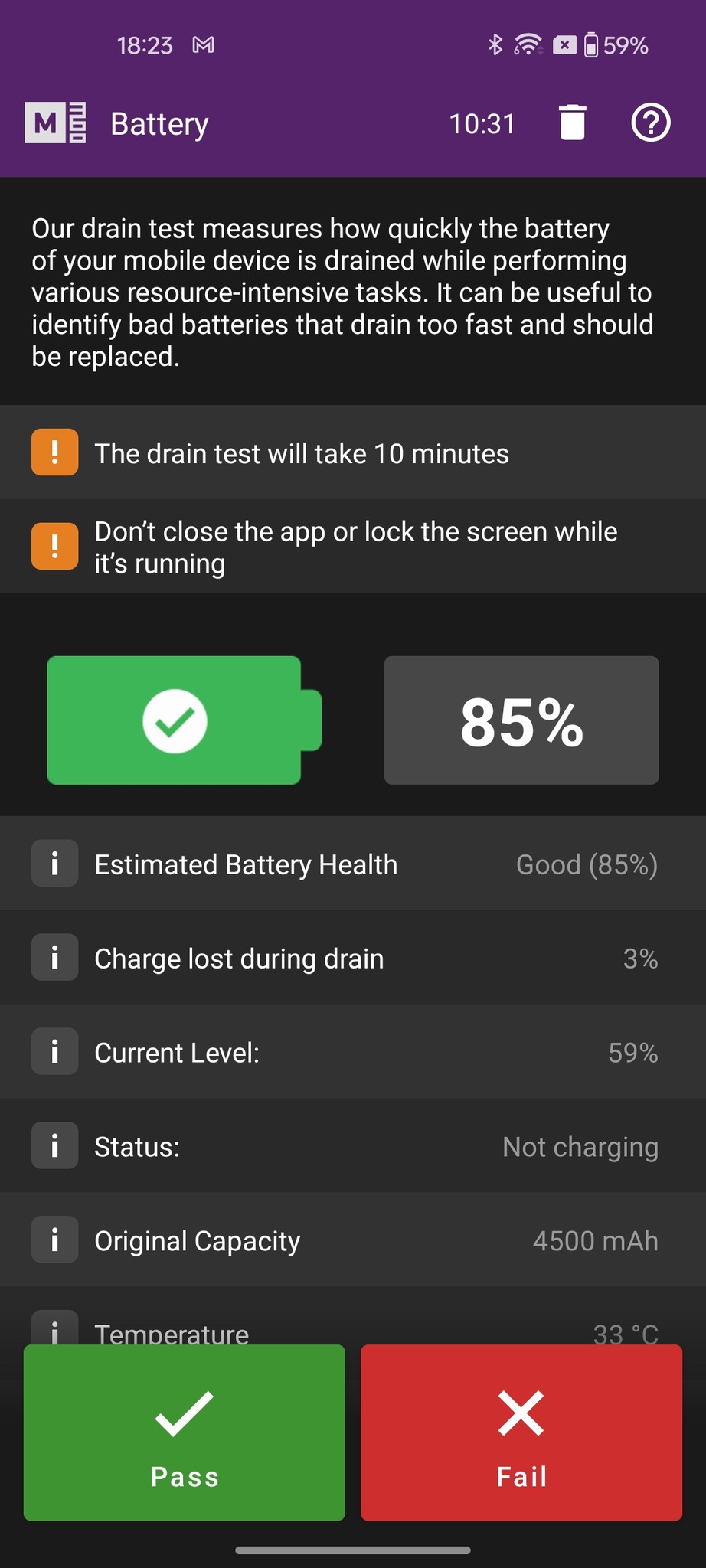The image size is (706, 1568).
Task: Show info about Charge lost during drain
Action: click(x=54, y=958)
